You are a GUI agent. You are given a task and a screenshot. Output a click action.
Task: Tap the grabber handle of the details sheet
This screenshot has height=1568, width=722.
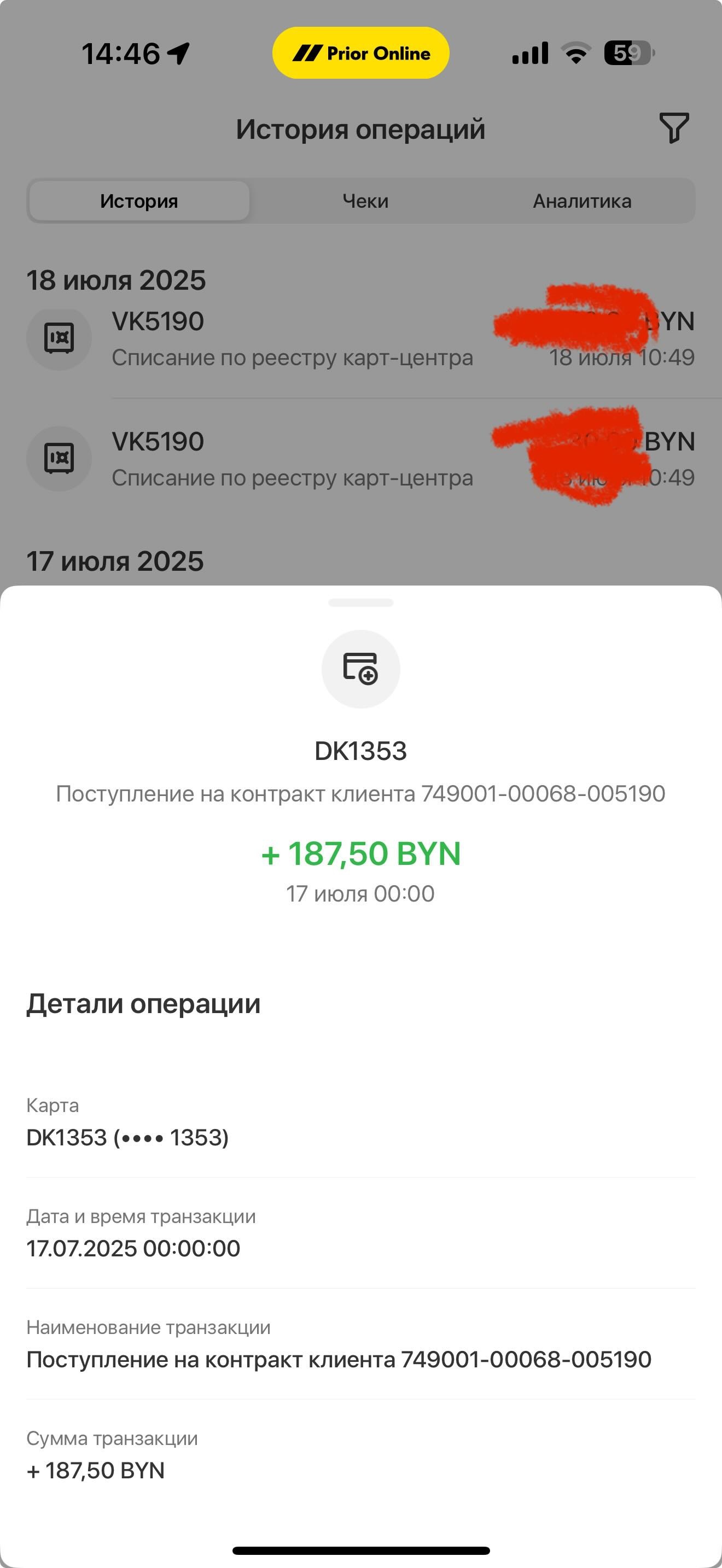coord(360,602)
